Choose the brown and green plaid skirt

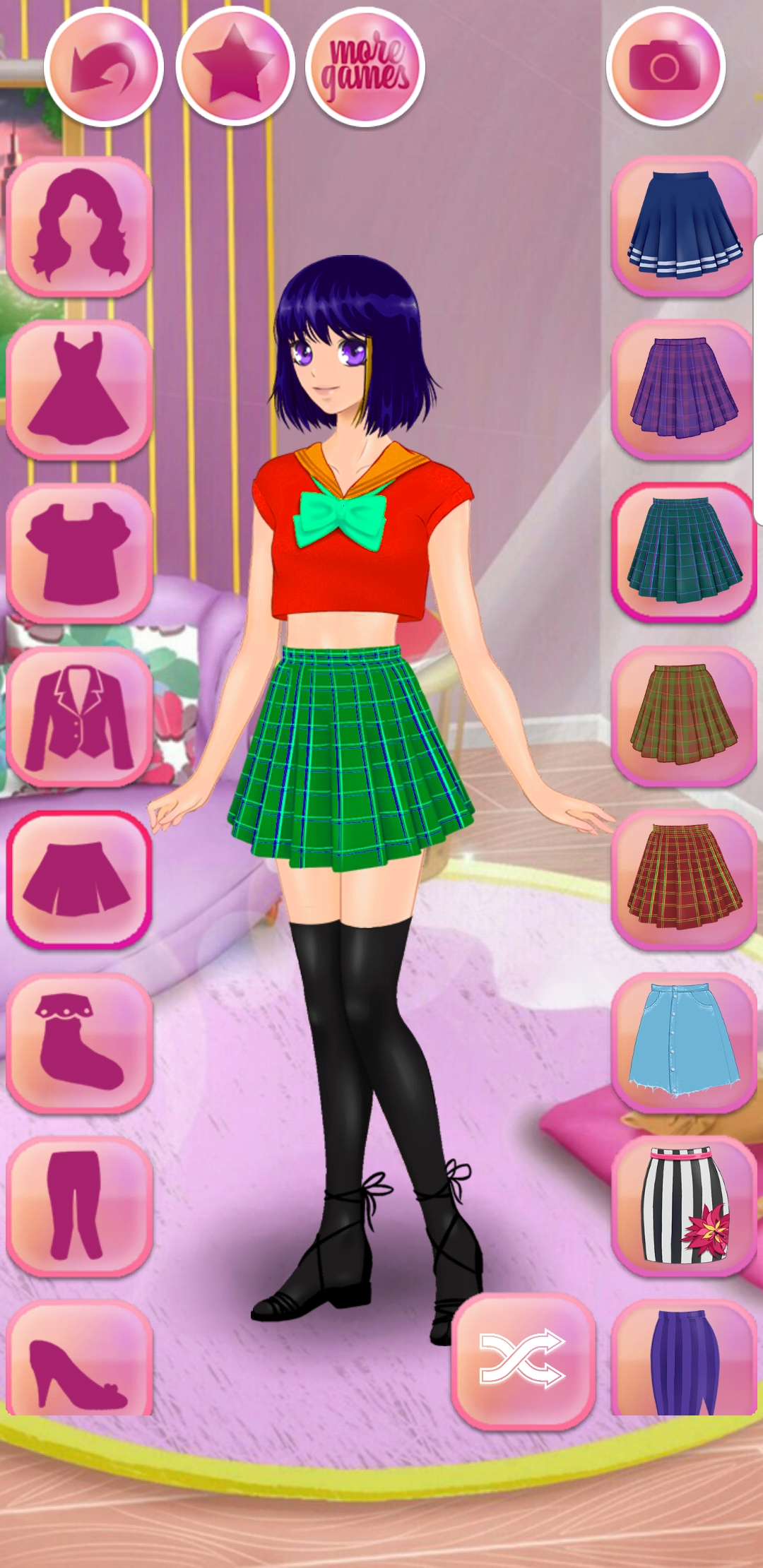point(684,716)
